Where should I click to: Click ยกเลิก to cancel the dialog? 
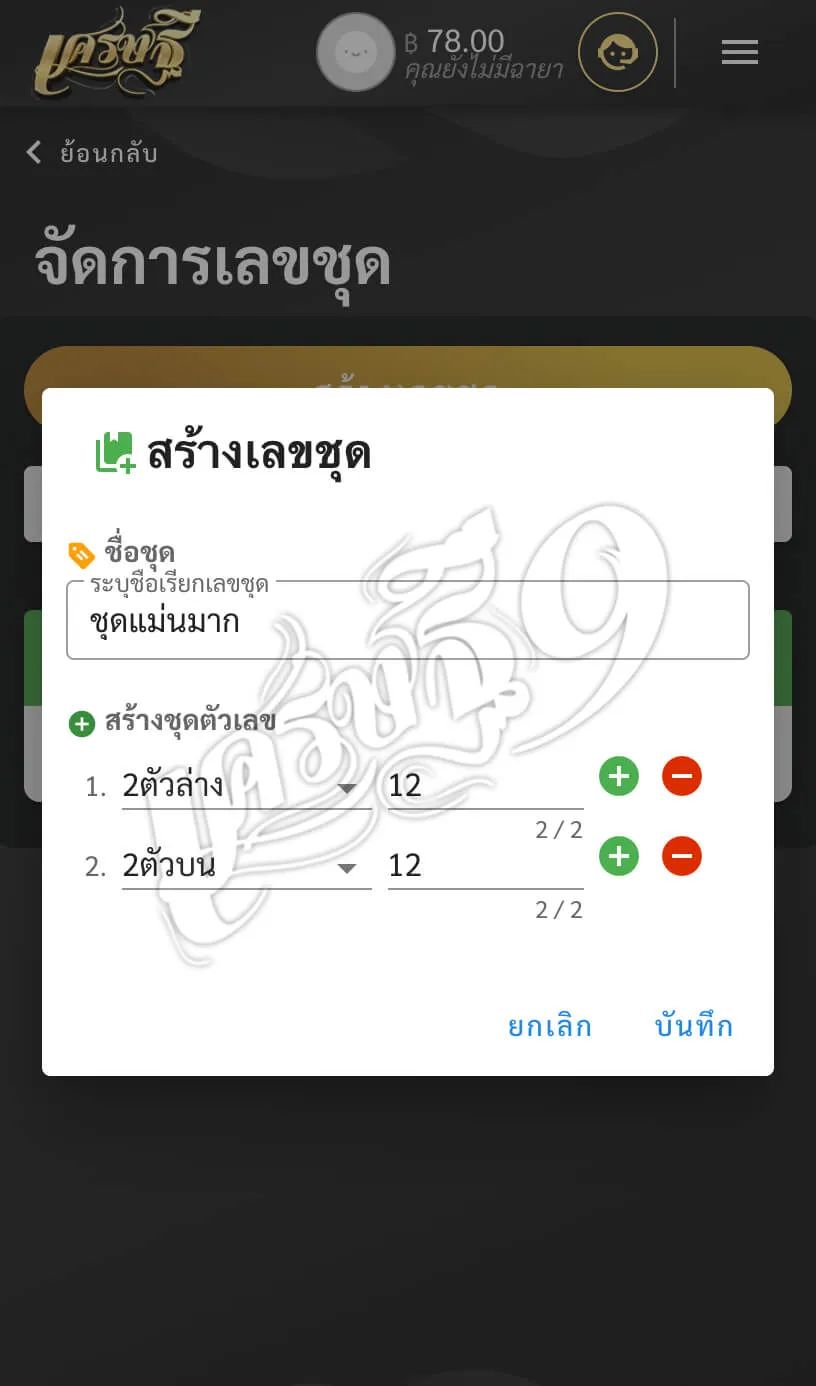tap(549, 1026)
